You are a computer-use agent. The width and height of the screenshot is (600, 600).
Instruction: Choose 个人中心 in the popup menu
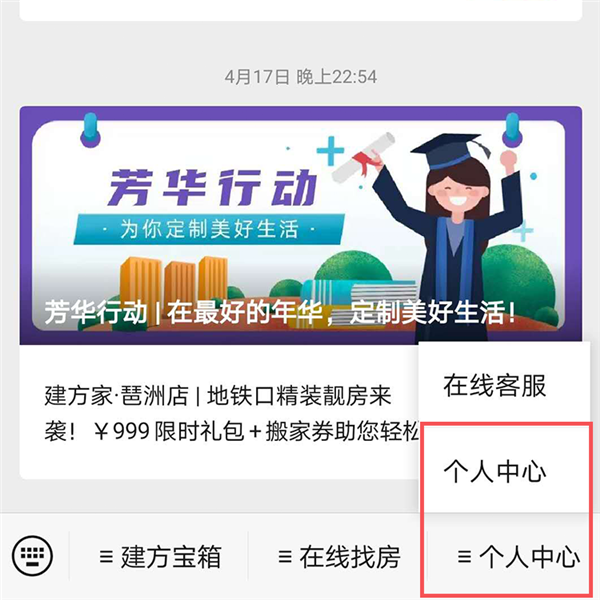pyautogui.click(x=495, y=471)
